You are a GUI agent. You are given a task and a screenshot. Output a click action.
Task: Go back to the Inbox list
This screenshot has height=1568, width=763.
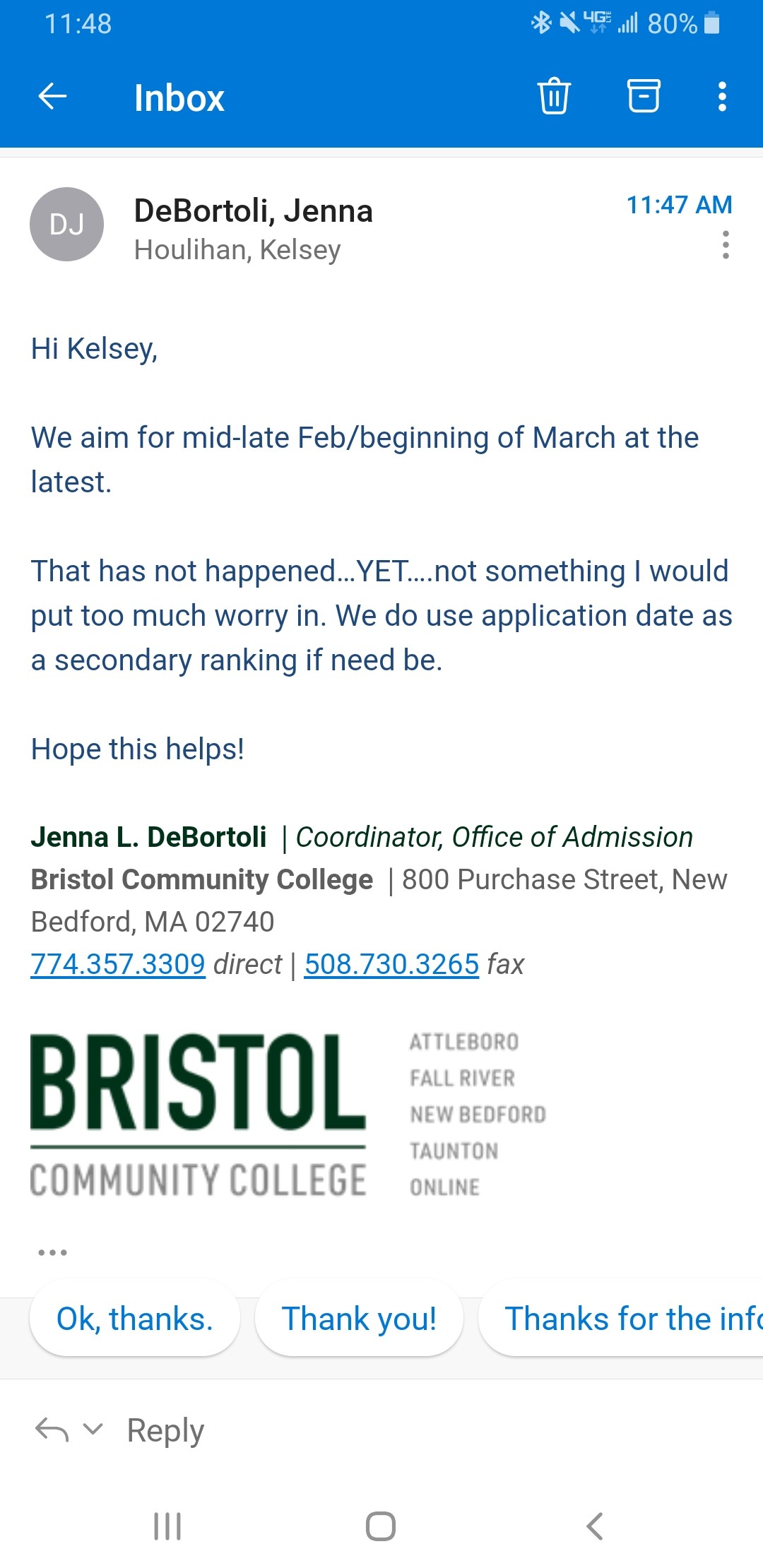[x=52, y=97]
